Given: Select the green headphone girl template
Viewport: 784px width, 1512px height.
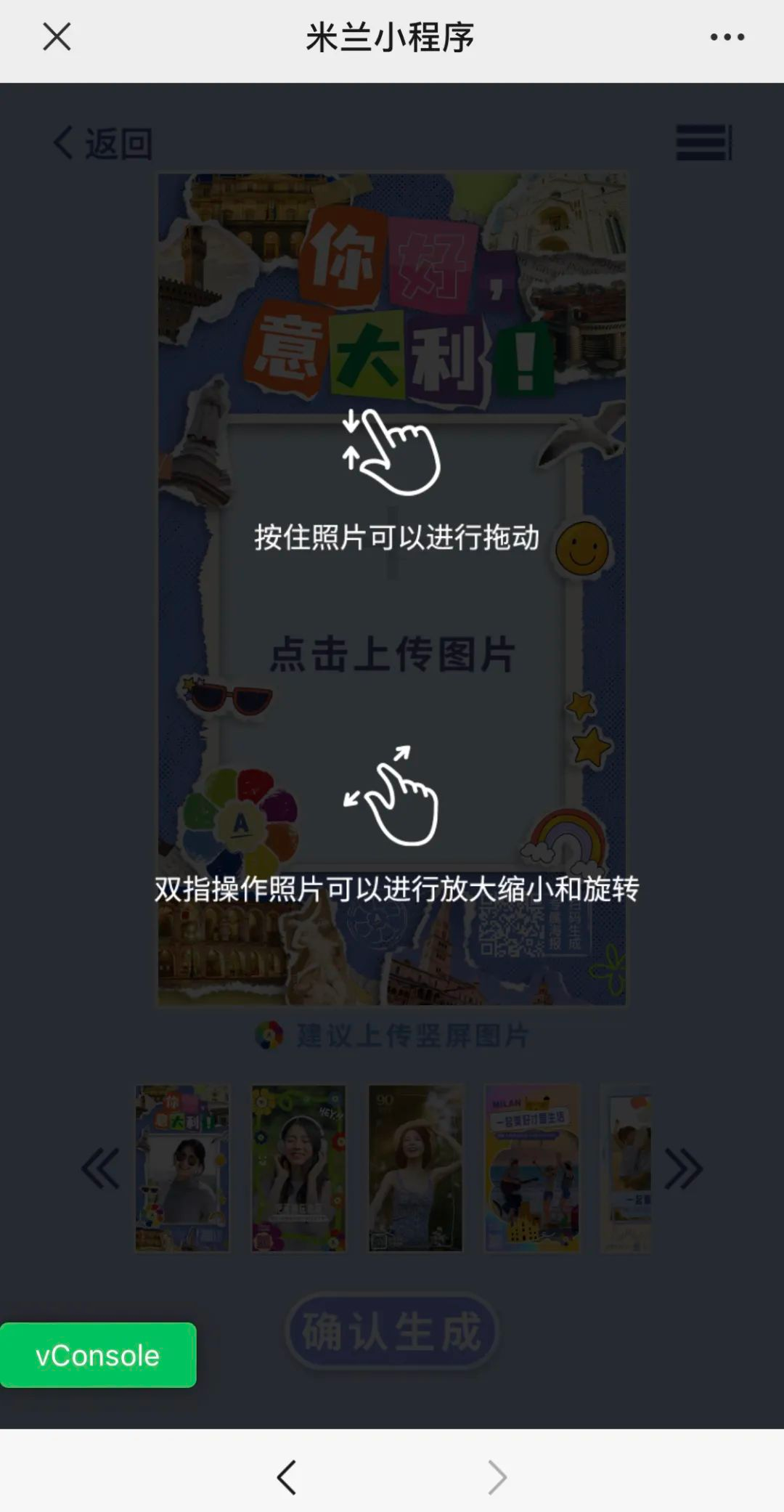Looking at the screenshot, I should pyautogui.click(x=298, y=1168).
